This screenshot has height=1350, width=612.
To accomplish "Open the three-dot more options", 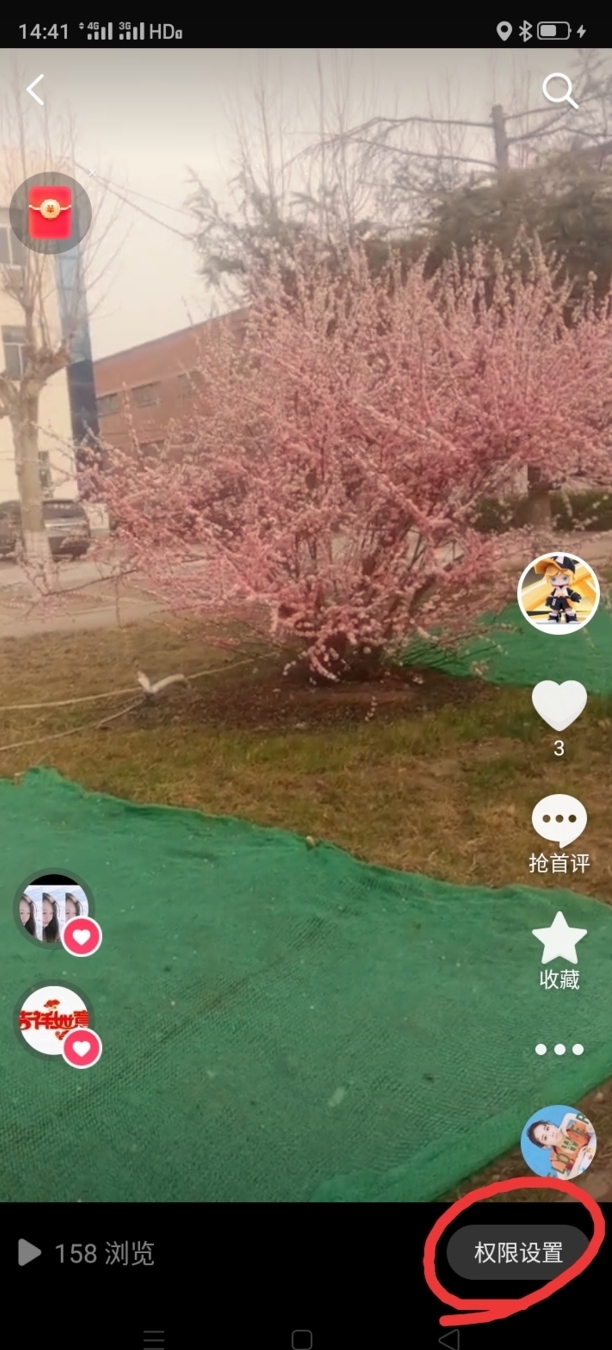I will click(559, 1049).
